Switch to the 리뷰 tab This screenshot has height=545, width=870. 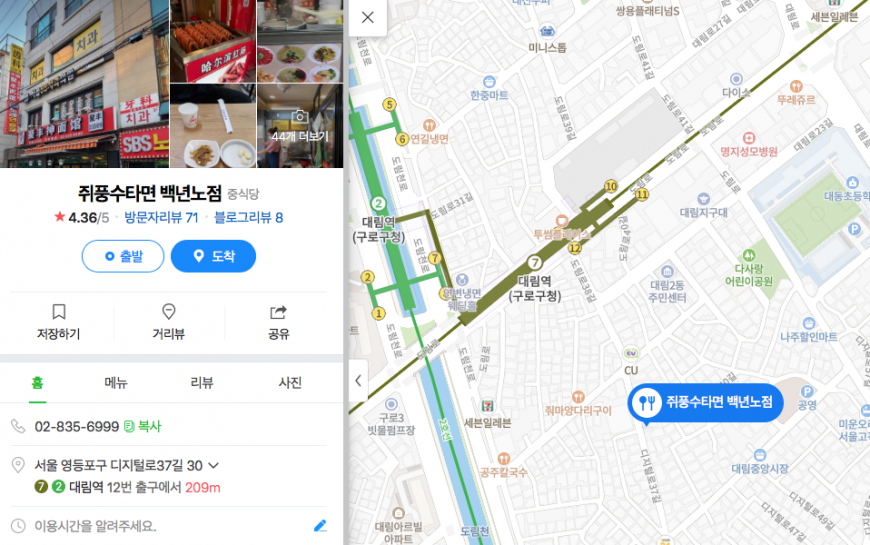pyautogui.click(x=202, y=382)
